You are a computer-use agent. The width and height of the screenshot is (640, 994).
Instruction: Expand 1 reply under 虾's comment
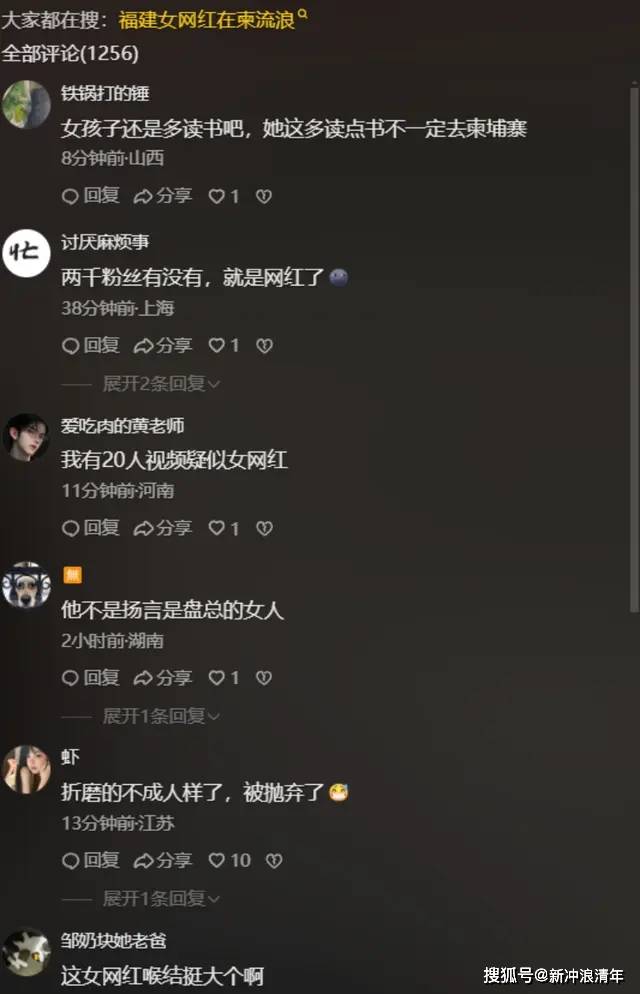pyautogui.click(x=161, y=898)
